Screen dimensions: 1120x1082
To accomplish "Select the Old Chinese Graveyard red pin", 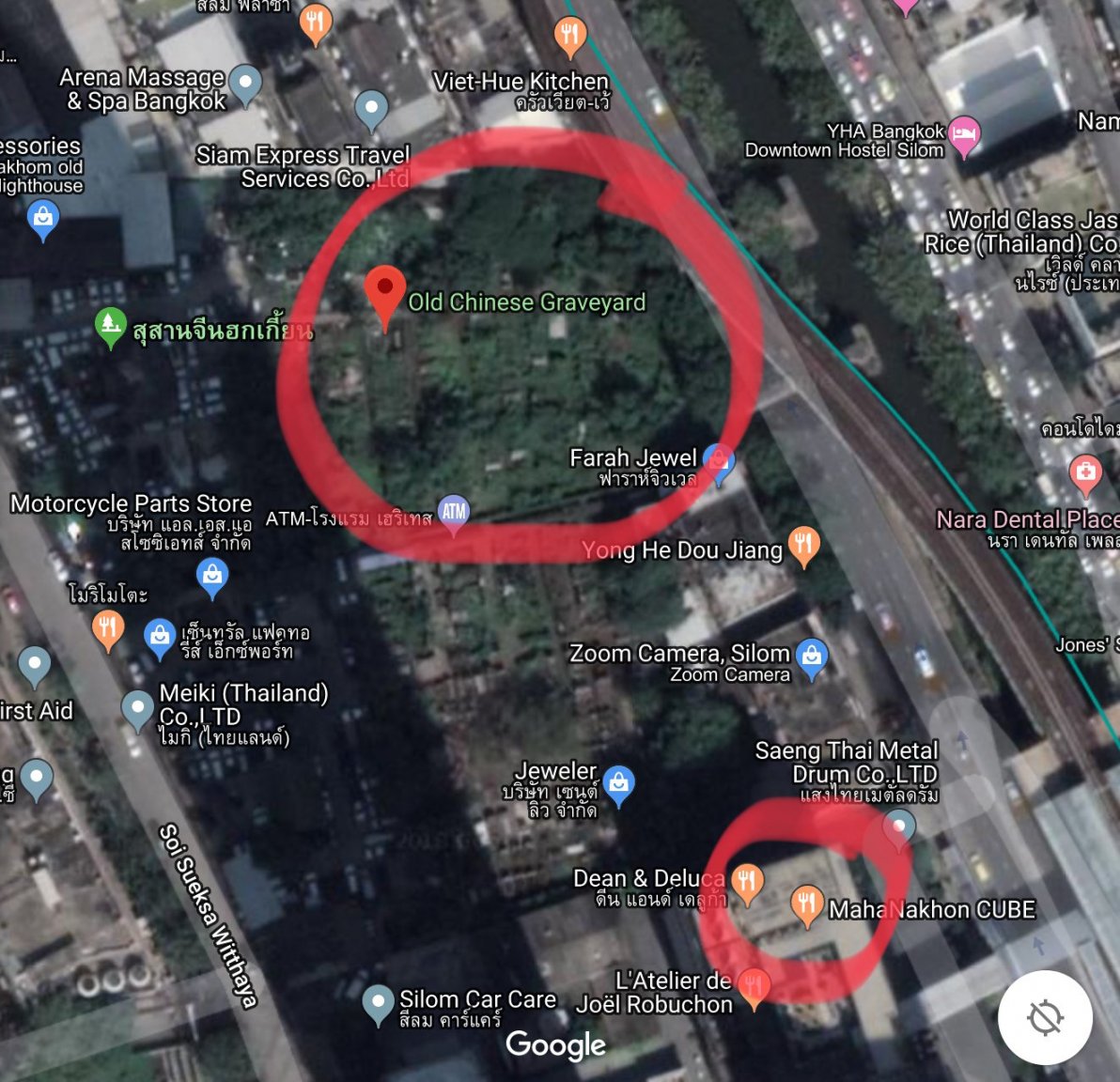I will click(x=384, y=291).
